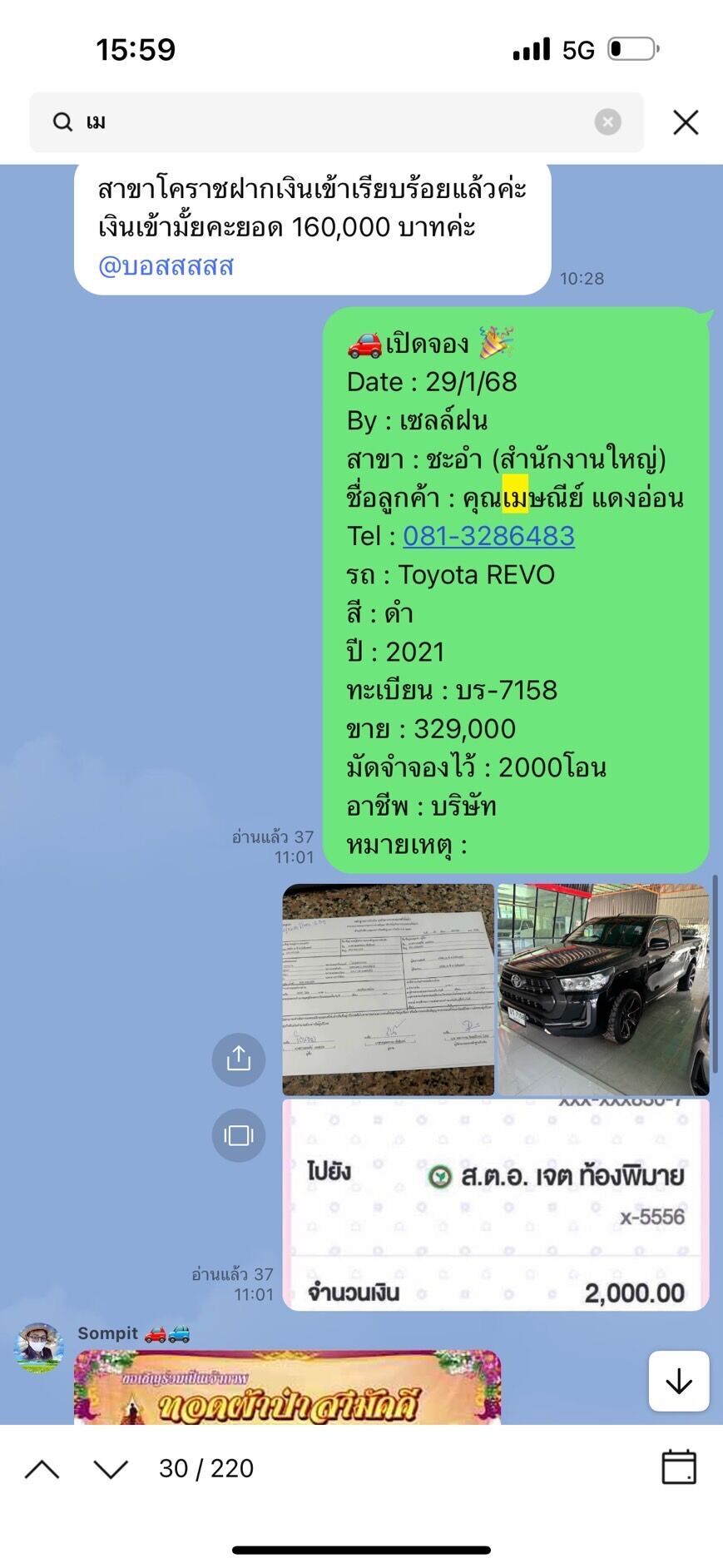Clear the search text with the round x
This screenshot has width=723, height=1568.
click(x=608, y=122)
